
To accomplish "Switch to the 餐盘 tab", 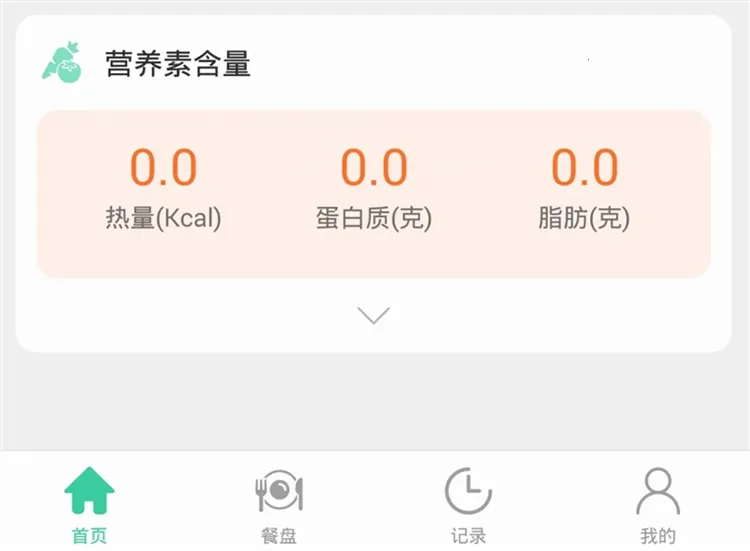I will (279, 503).
